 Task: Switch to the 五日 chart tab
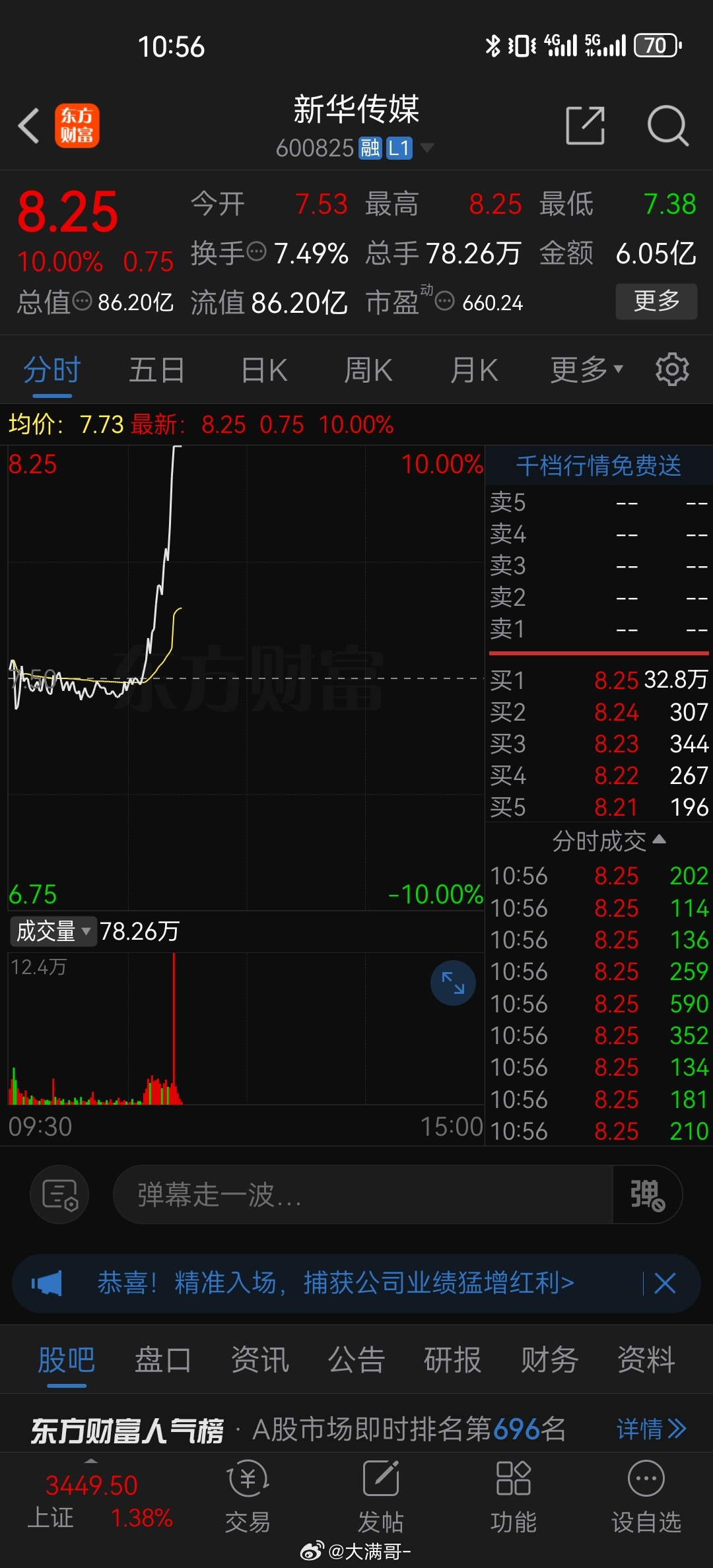point(156,370)
